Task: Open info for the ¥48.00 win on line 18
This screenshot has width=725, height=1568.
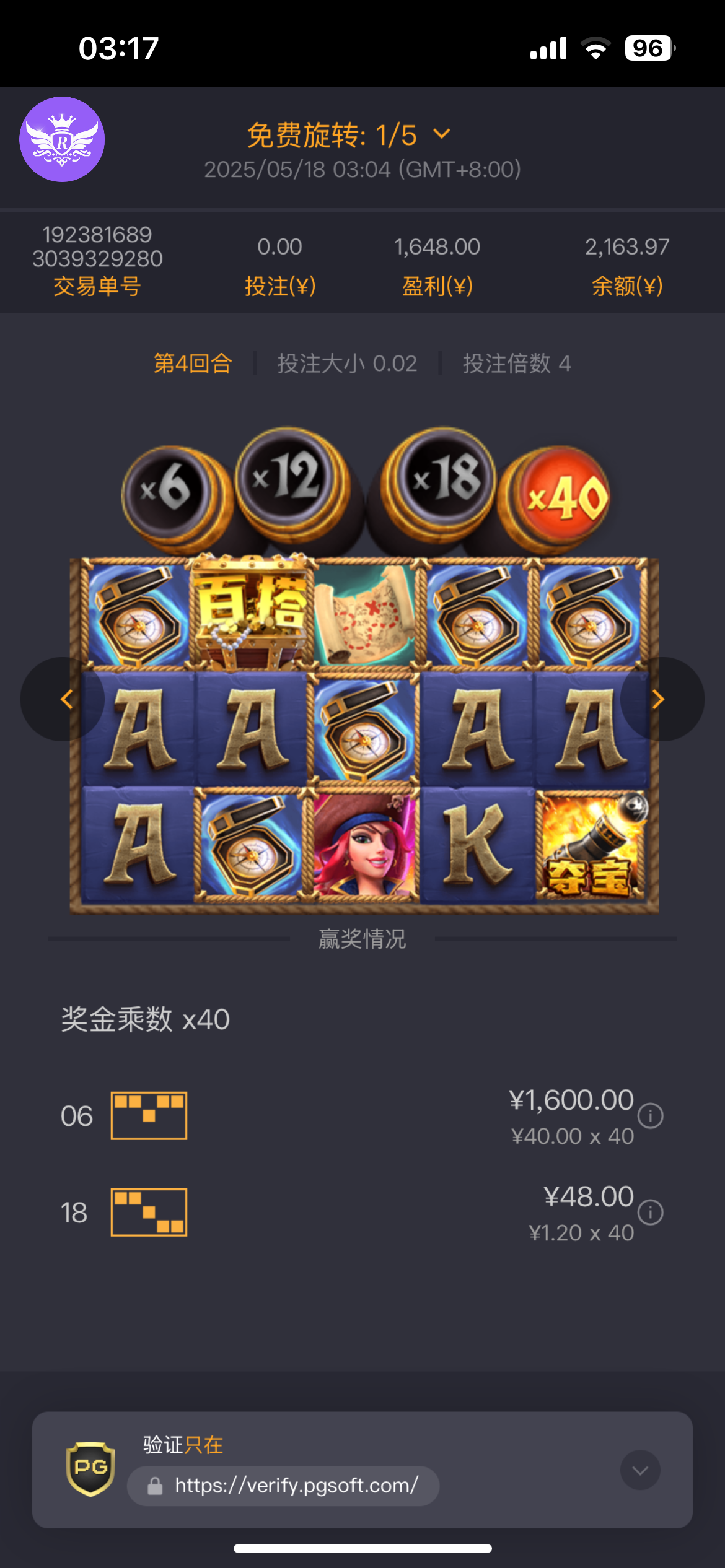Action: point(651,1213)
